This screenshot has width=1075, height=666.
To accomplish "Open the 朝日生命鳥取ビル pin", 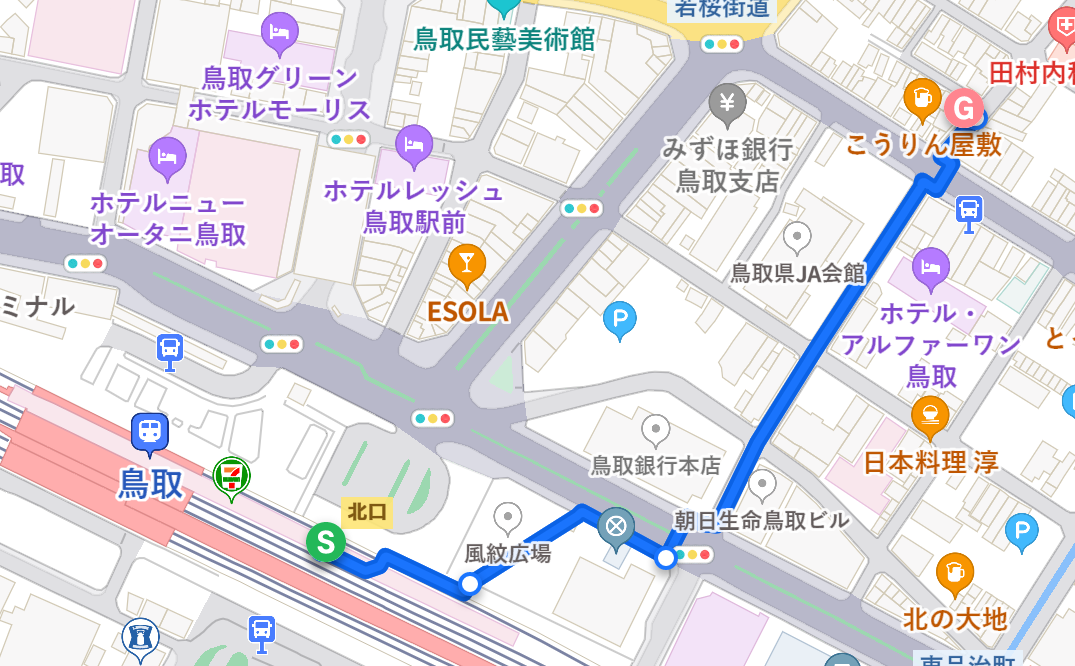I will click(x=762, y=485).
